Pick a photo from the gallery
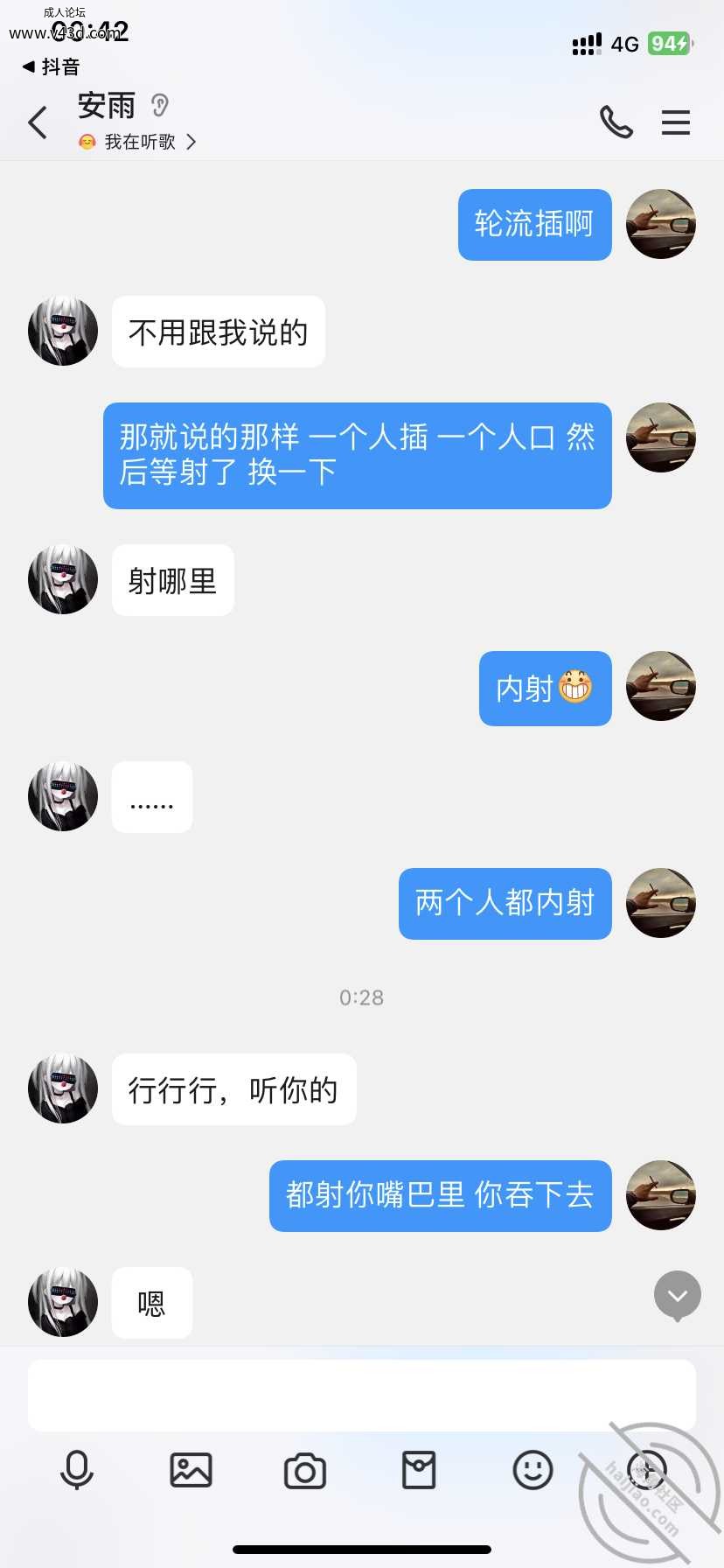 tap(191, 1470)
